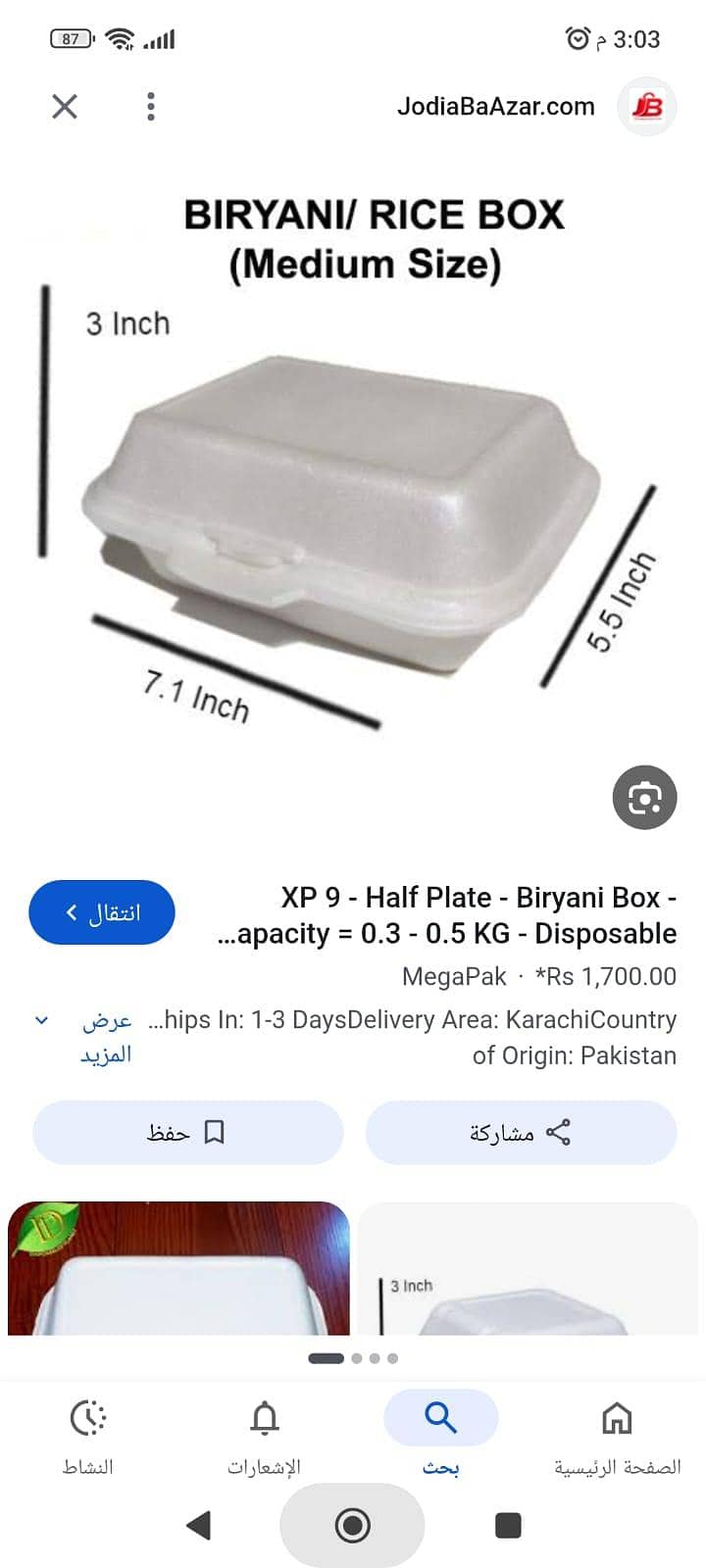Save the image with the حفظ button

[187, 1132]
